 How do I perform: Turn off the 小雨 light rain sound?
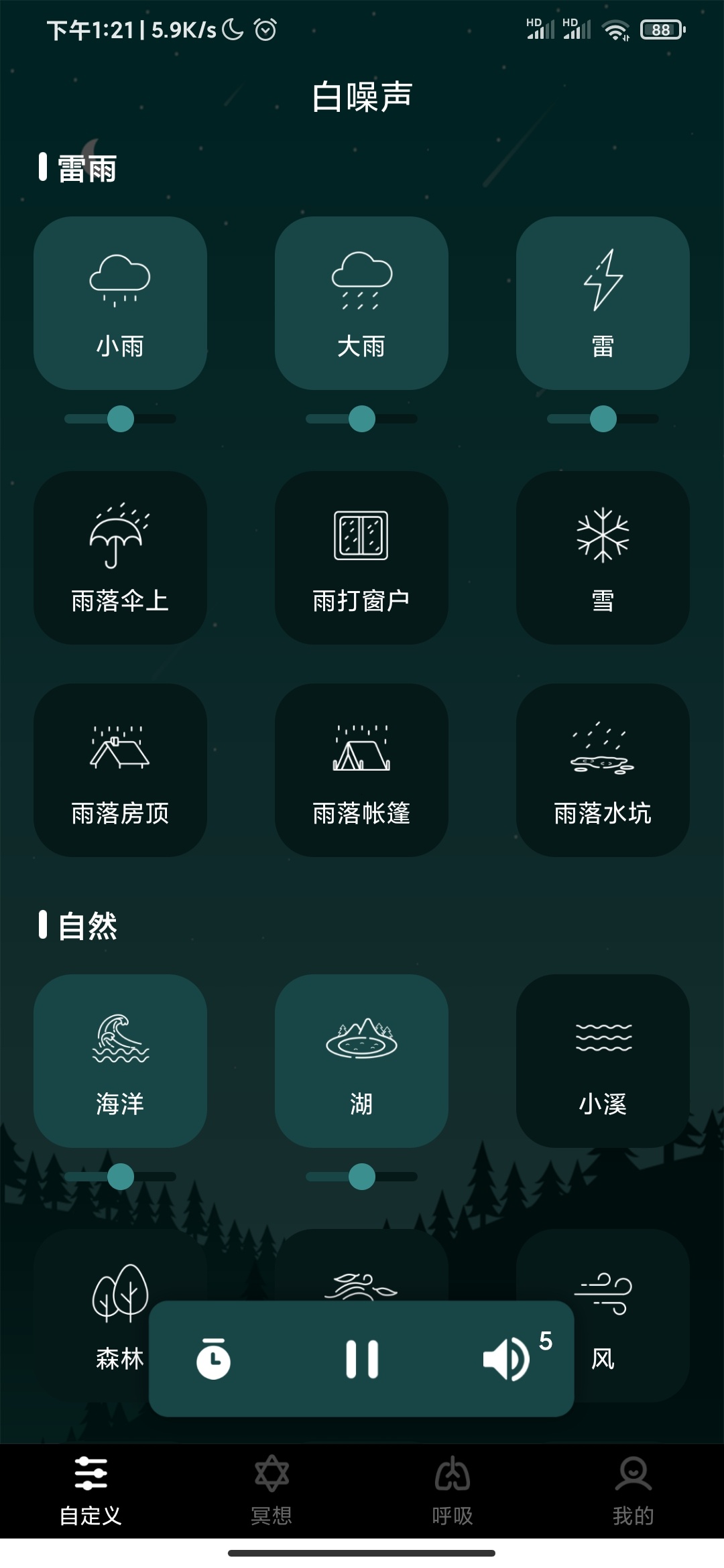coord(120,303)
